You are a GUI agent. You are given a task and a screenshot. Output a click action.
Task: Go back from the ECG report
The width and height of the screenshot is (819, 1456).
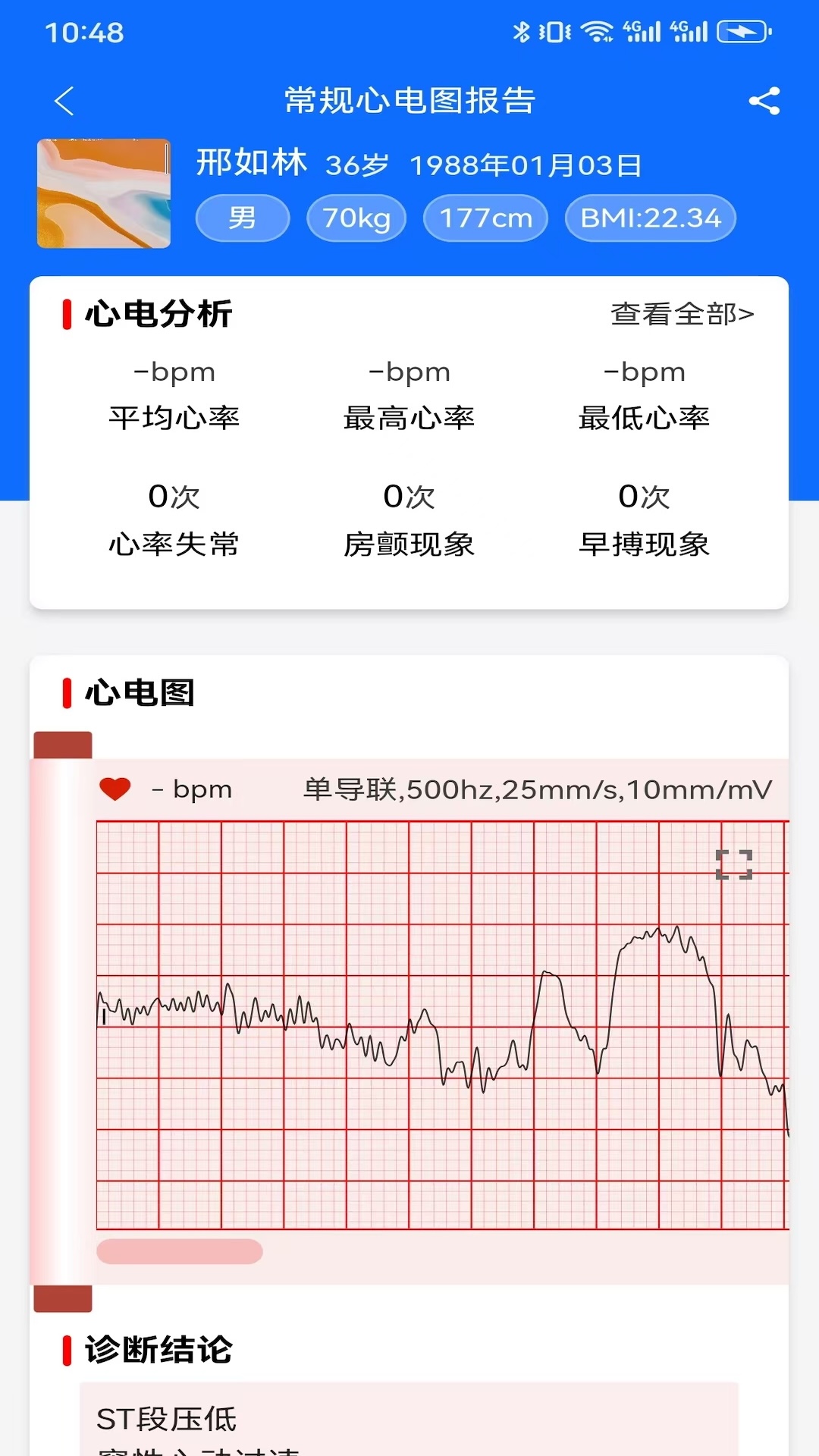pos(64,101)
